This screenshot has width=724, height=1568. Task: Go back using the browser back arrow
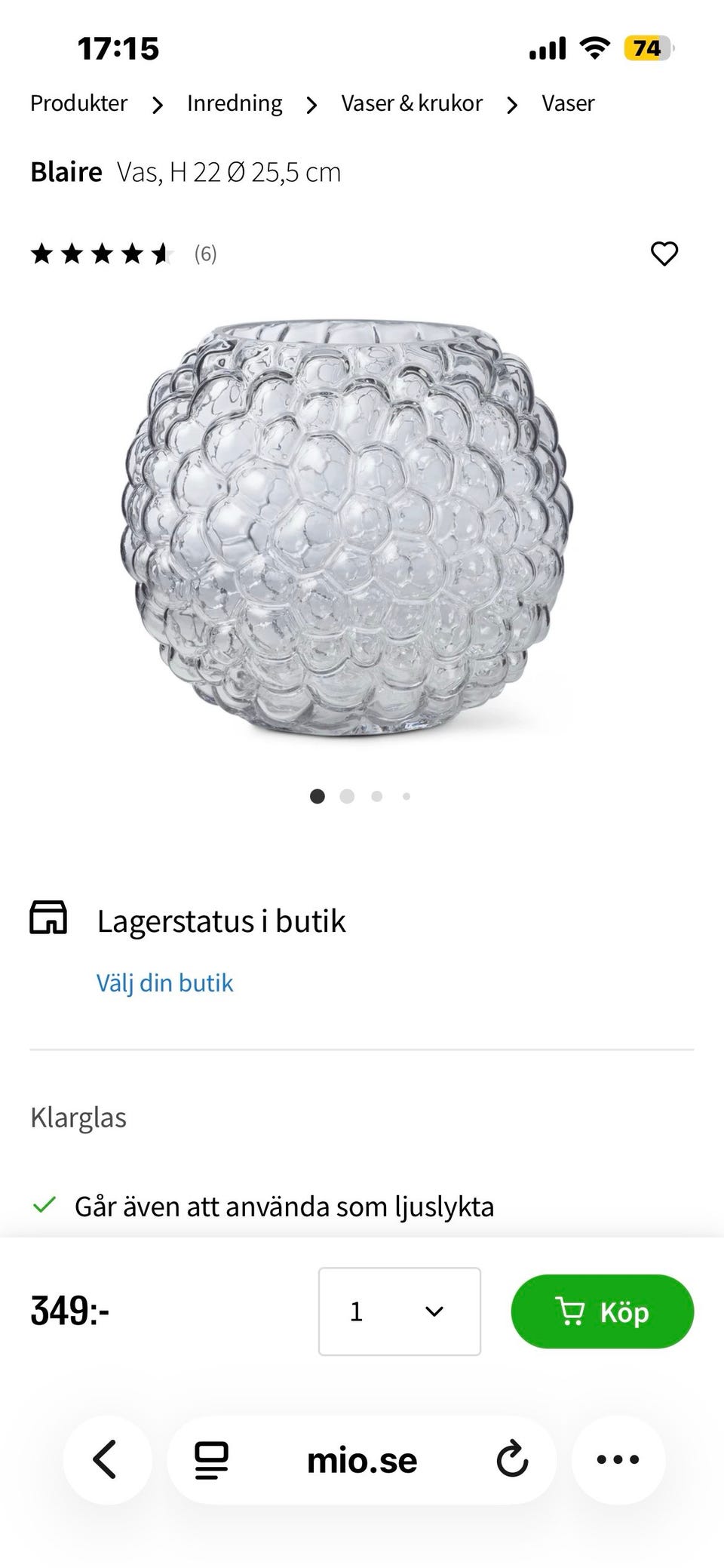coord(106,1459)
